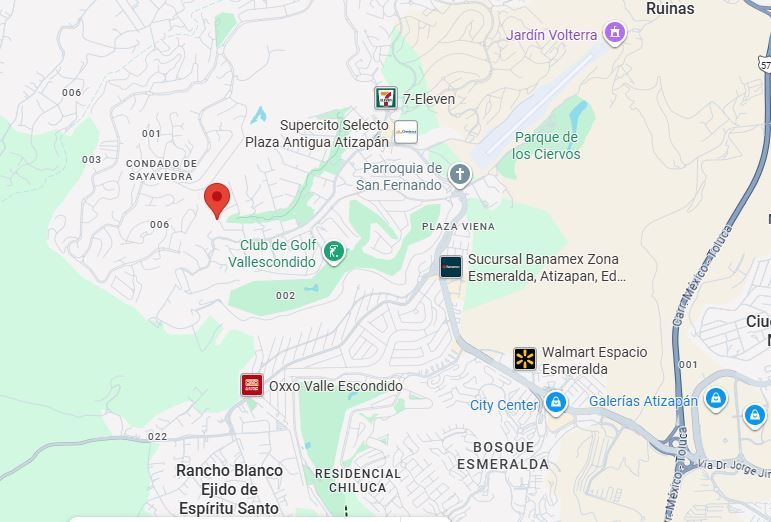Open the Sucursal Banamex Zona Esmeralda marker
Viewport: 771px width, 522px height.
click(x=451, y=267)
